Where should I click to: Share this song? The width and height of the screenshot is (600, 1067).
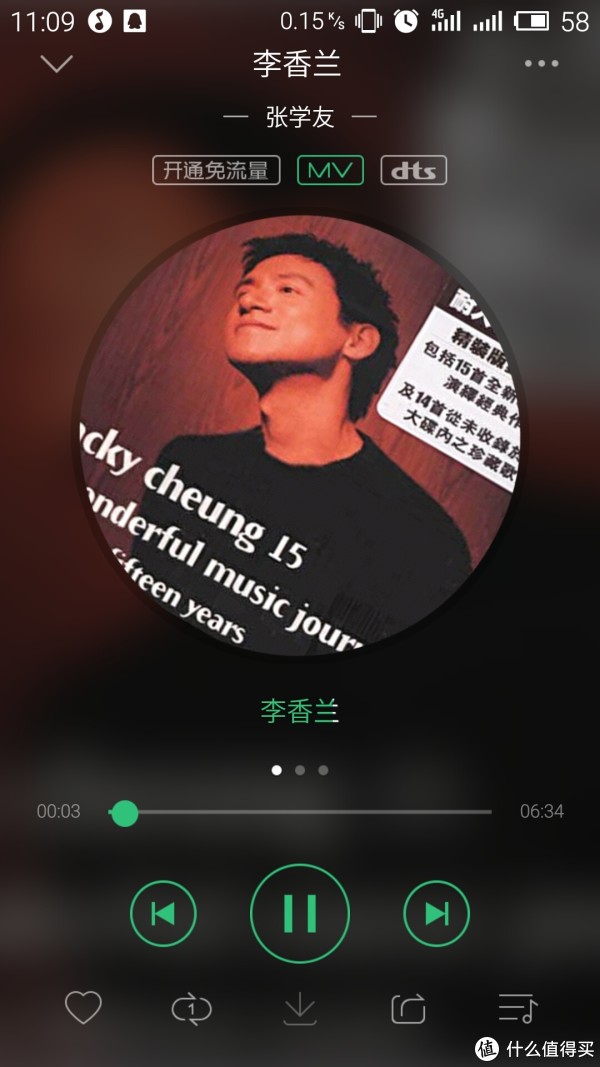408,1008
